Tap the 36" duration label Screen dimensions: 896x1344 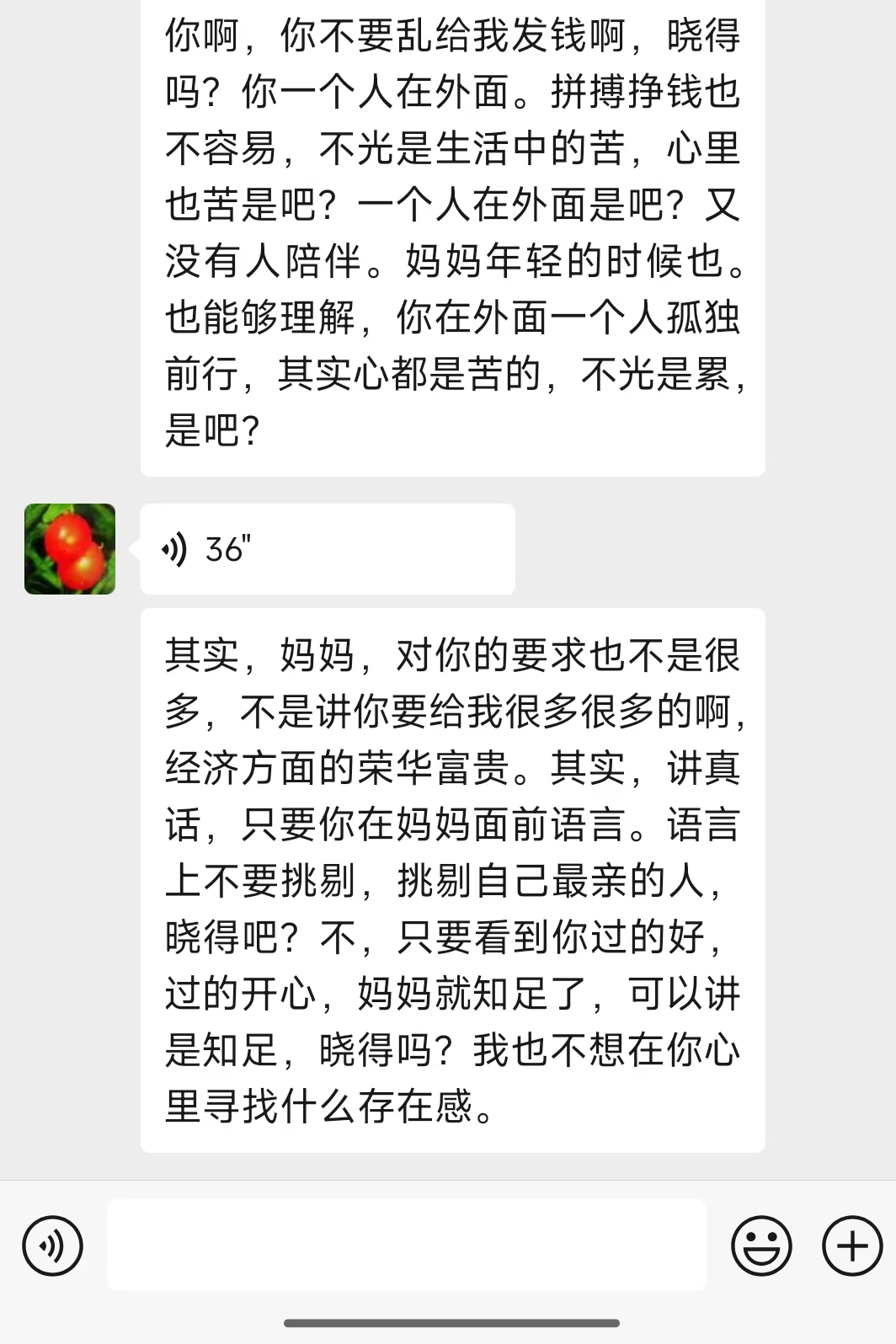click(x=228, y=548)
